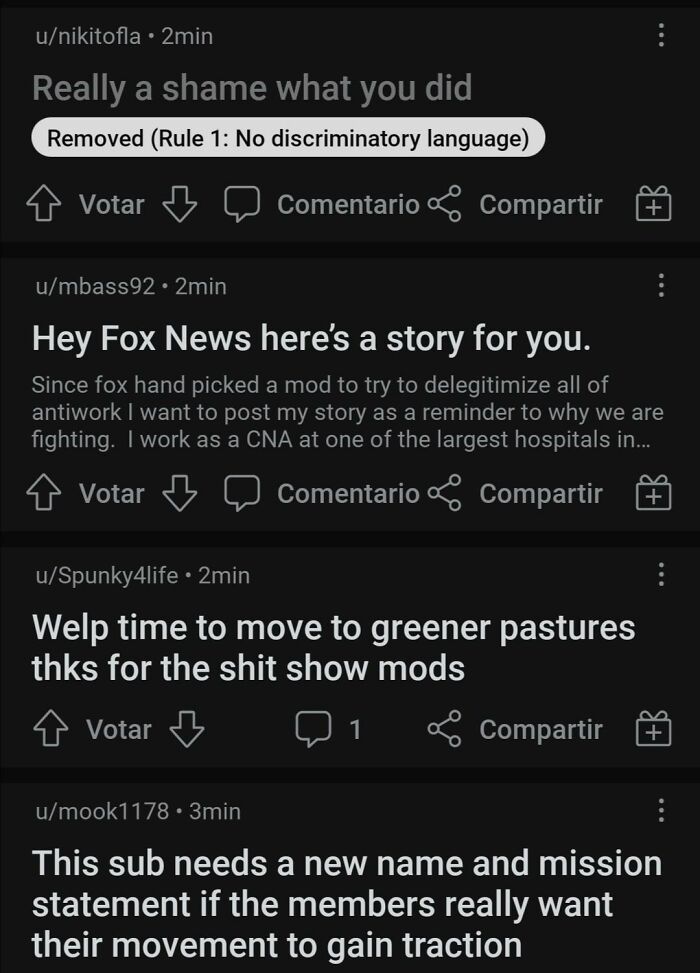The image size is (700, 973).
Task: Open overflow menu on mbass92's post
Action: pyautogui.click(x=660, y=286)
